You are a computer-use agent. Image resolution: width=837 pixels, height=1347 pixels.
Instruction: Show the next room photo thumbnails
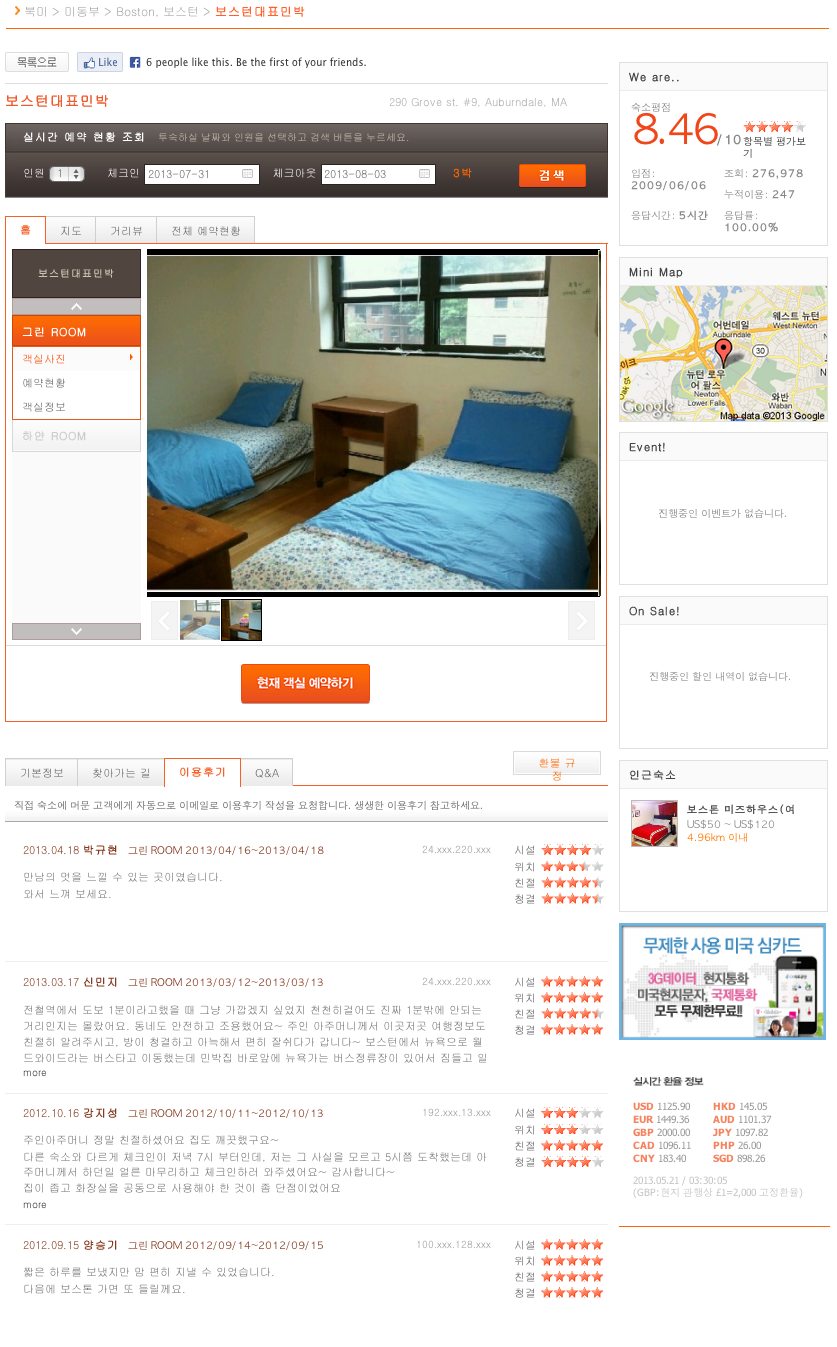point(581,621)
